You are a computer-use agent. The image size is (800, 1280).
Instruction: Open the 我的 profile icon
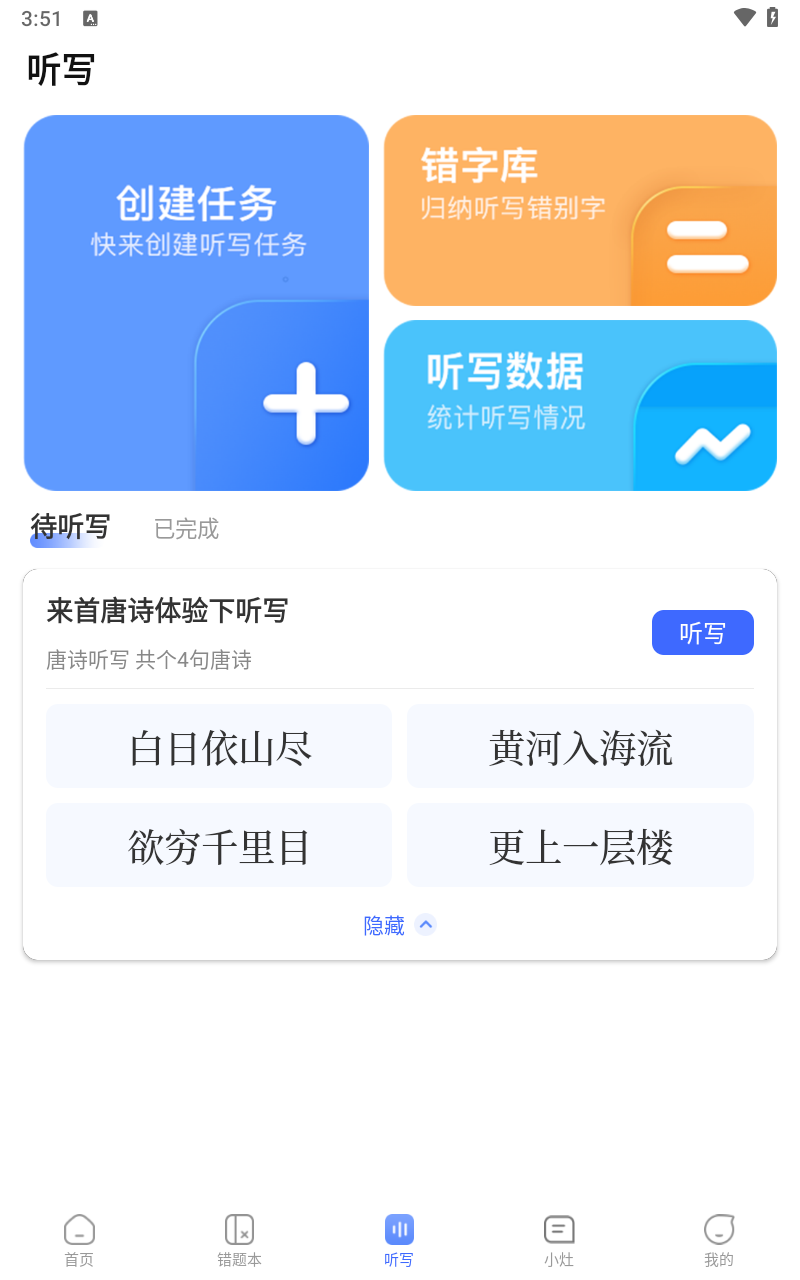(719, 1237)
